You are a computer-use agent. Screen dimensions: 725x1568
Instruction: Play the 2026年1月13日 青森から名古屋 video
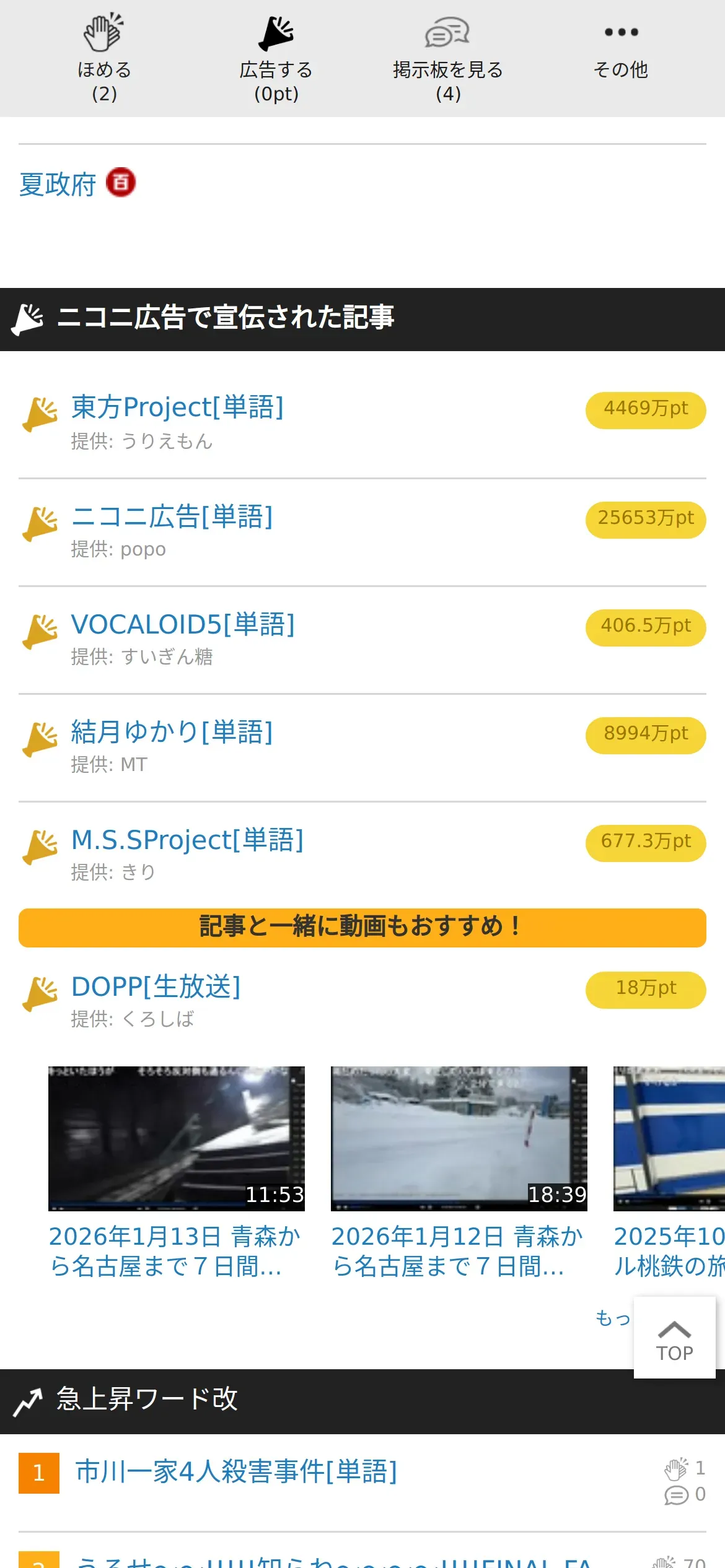[176, 1138]
